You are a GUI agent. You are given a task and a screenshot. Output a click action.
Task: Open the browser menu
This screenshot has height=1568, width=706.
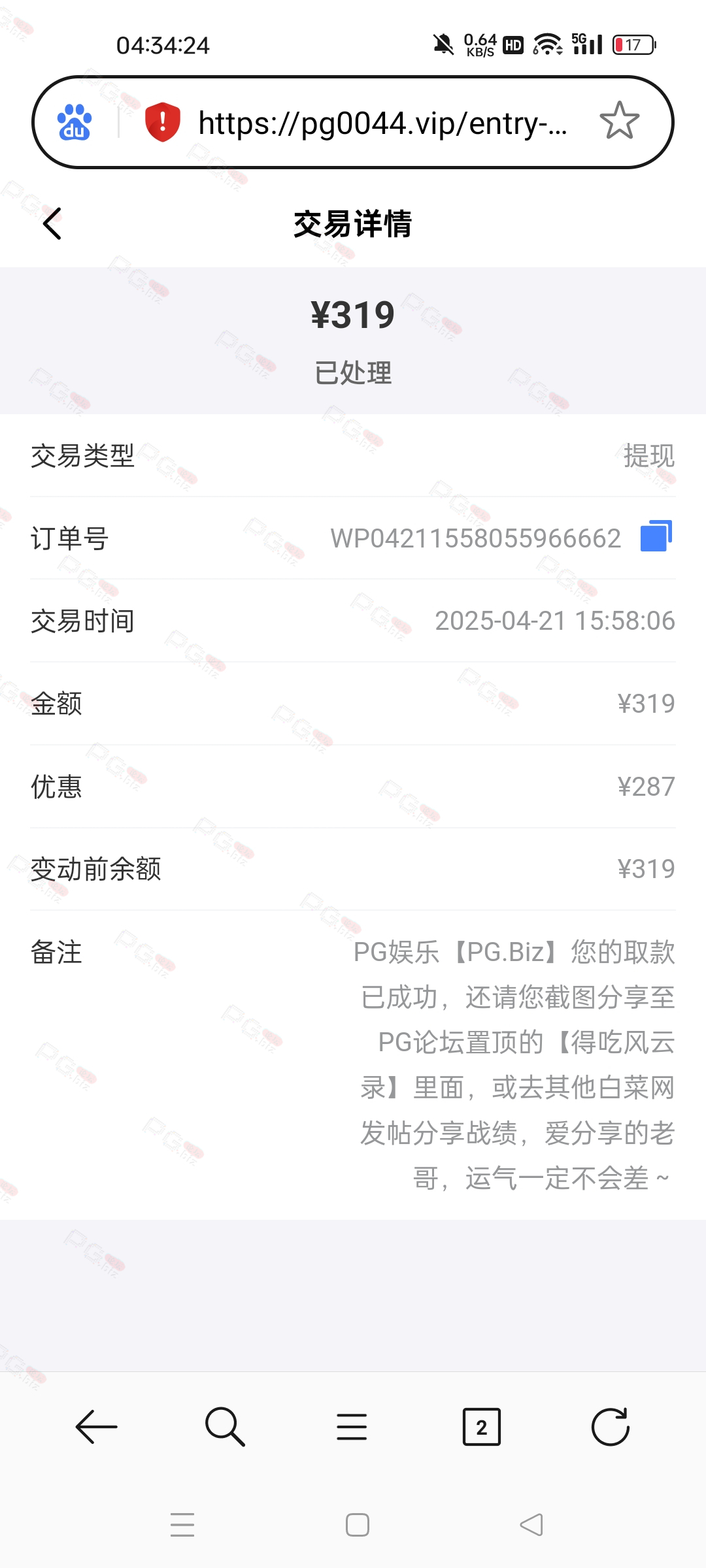pos(352,1426)
